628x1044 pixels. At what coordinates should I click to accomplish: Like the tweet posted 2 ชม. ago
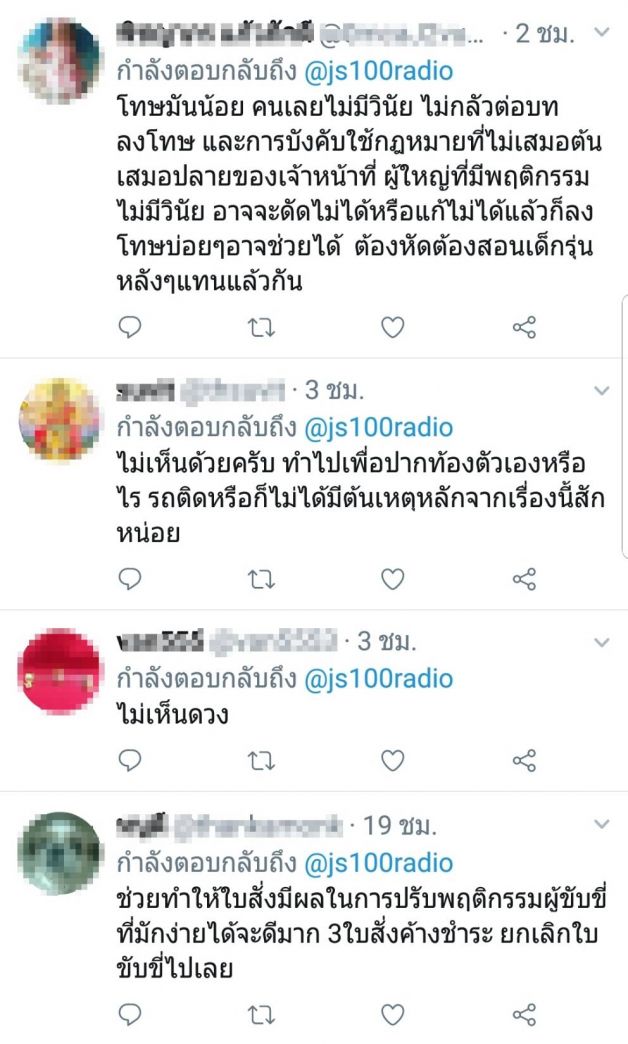[x=393, y=327]
